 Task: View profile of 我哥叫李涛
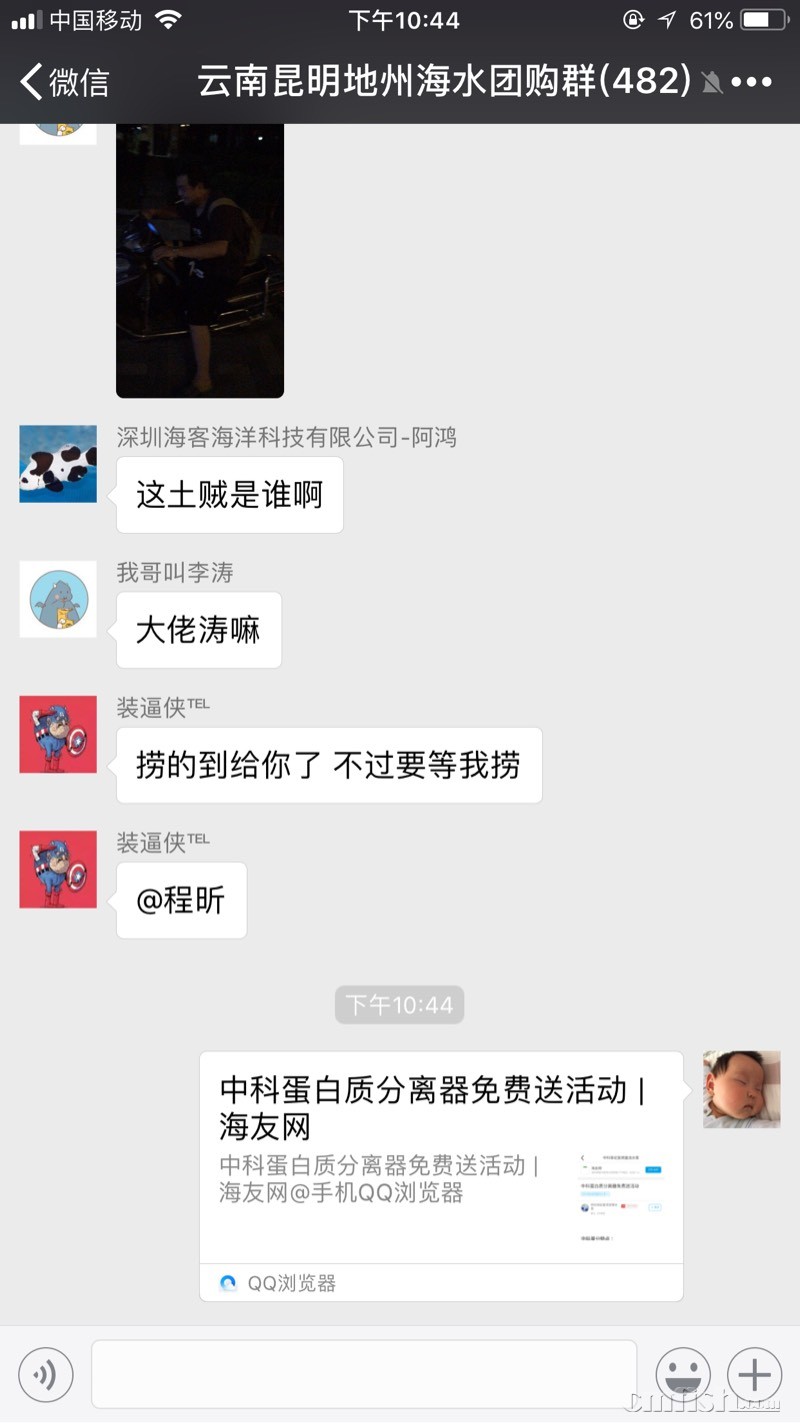pos(58,599)
